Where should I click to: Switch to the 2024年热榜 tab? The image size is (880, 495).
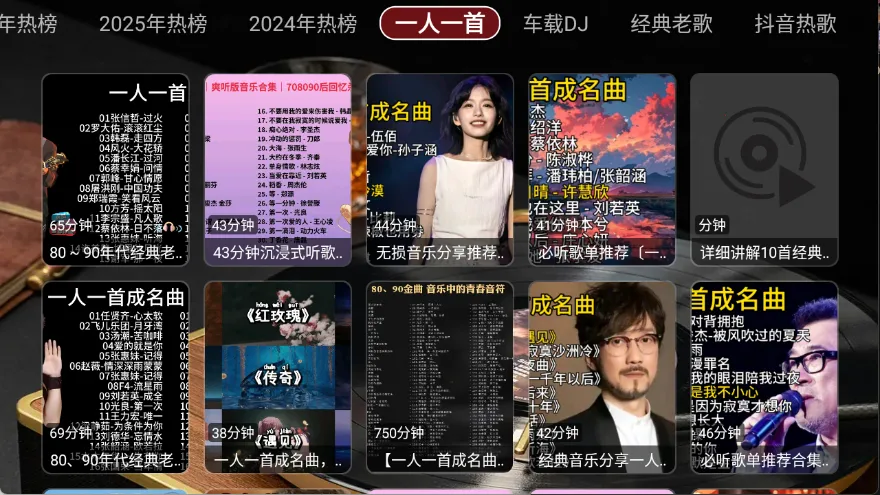[303, 24]
